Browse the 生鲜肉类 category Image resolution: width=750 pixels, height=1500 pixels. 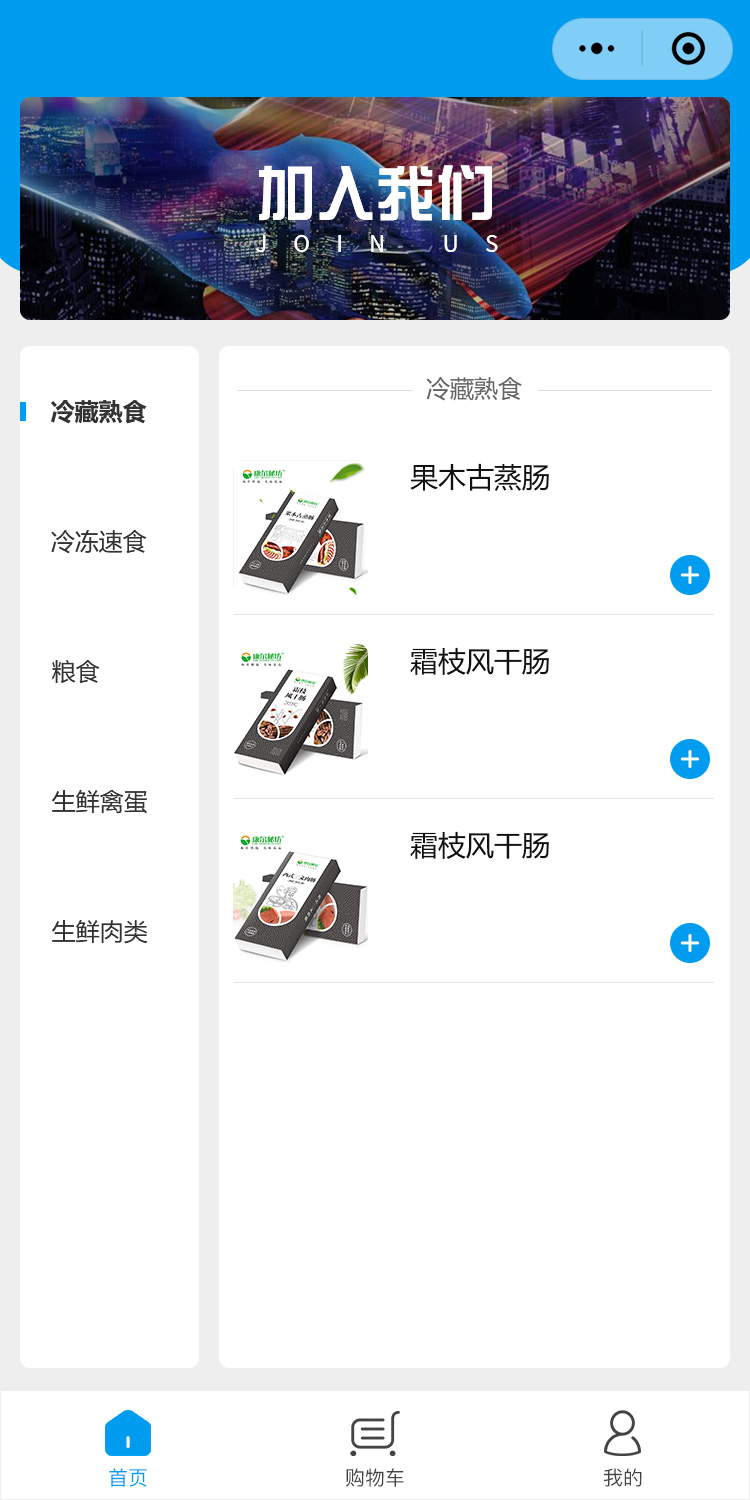coord(99,932)
